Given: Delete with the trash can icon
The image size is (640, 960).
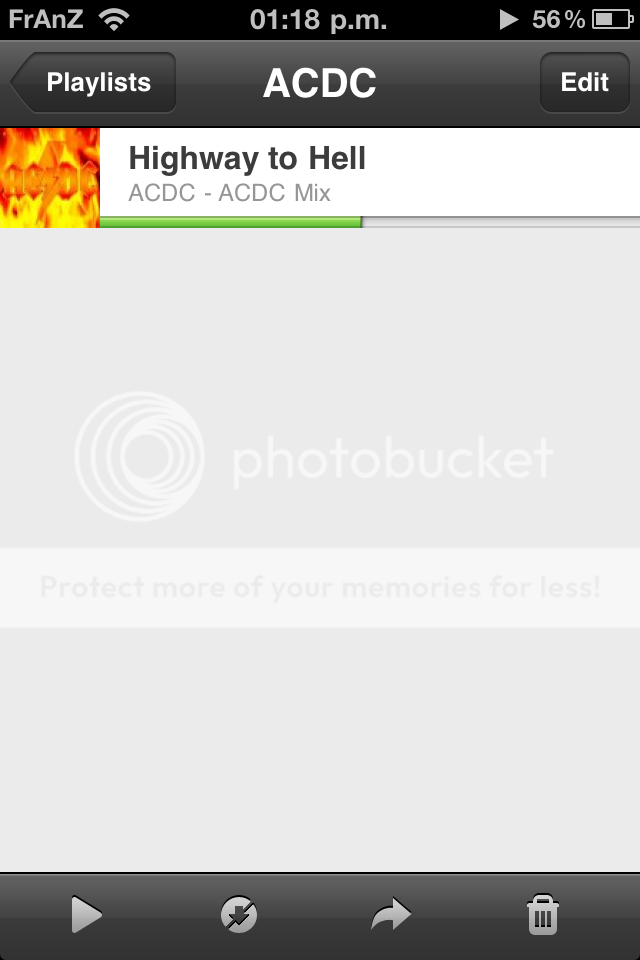Looking at the screenshot, I should click(541, 915).
